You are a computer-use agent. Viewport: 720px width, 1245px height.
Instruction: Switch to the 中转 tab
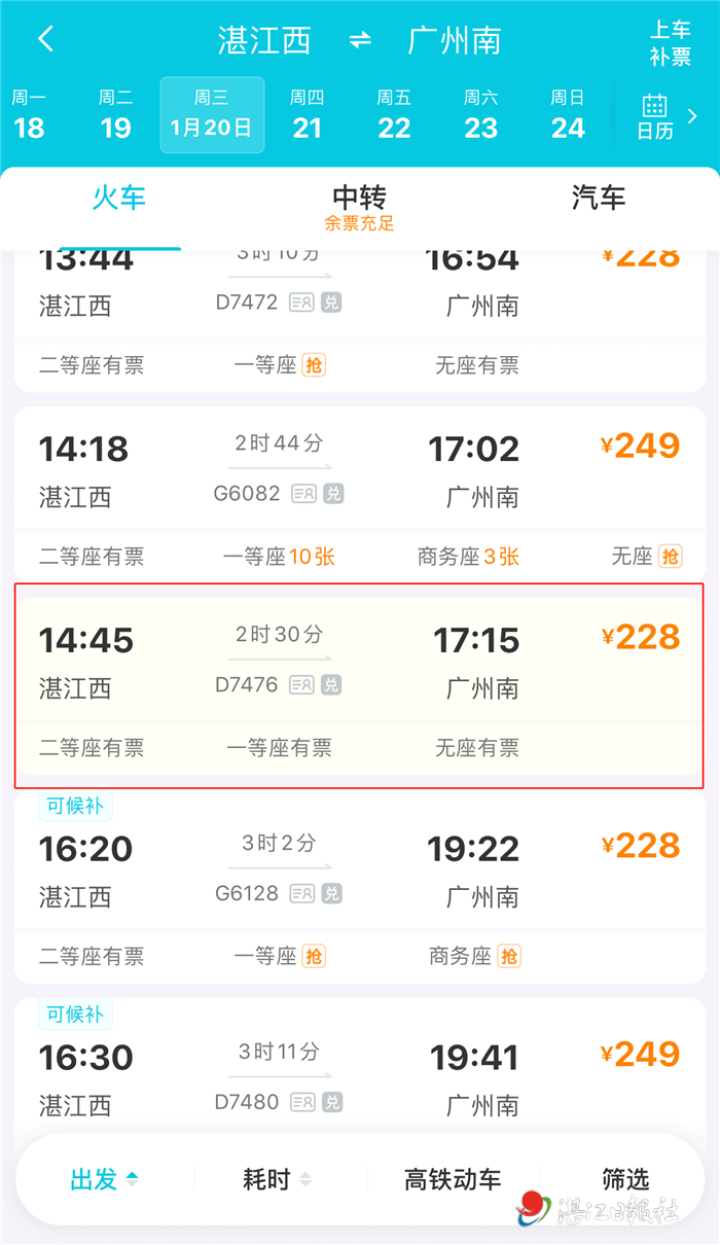coord(359,206)
